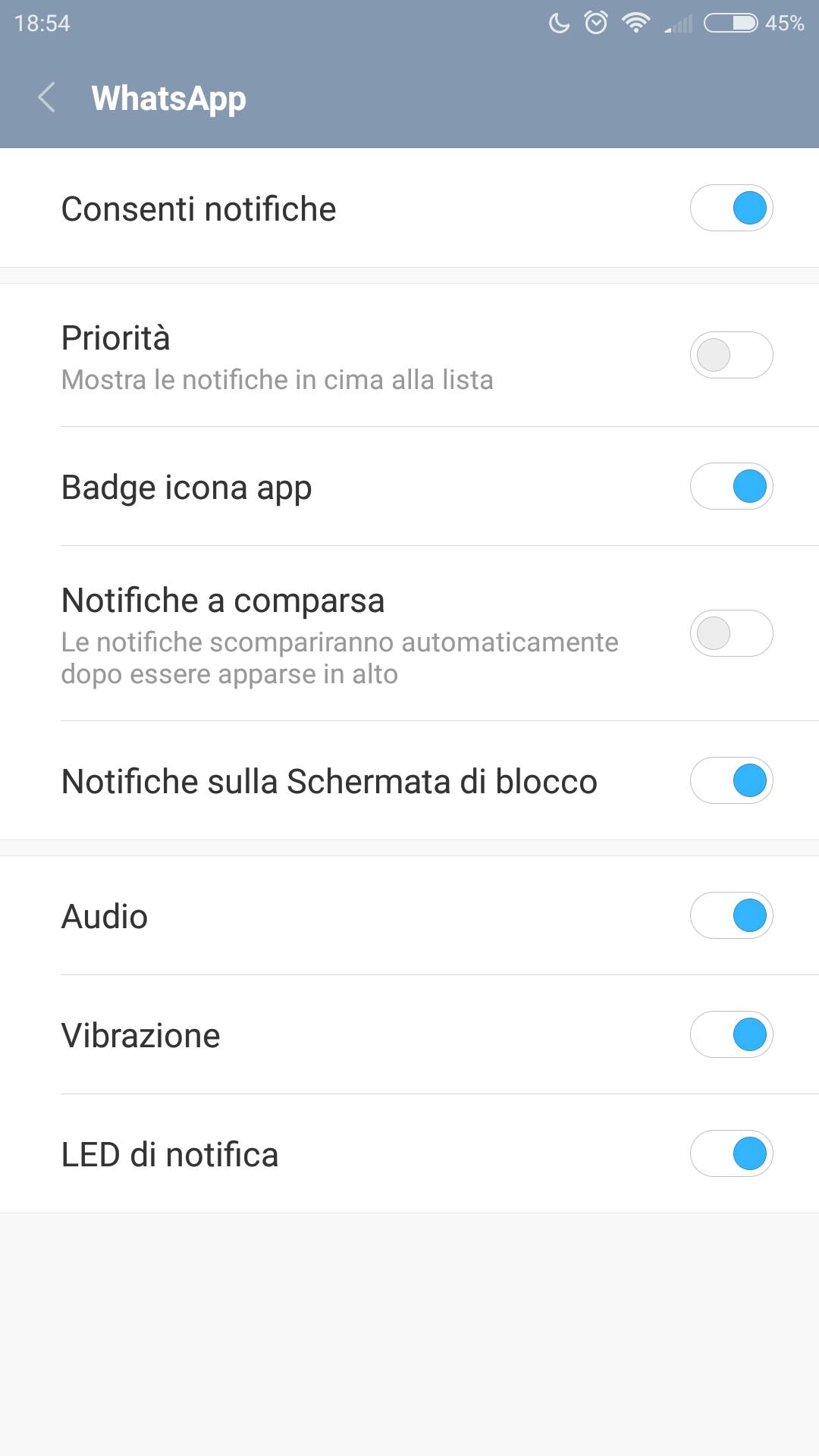Disable Notifiche sulla Schermata di blocco
Screen dimensions: 819x1456
coord(731,780)
